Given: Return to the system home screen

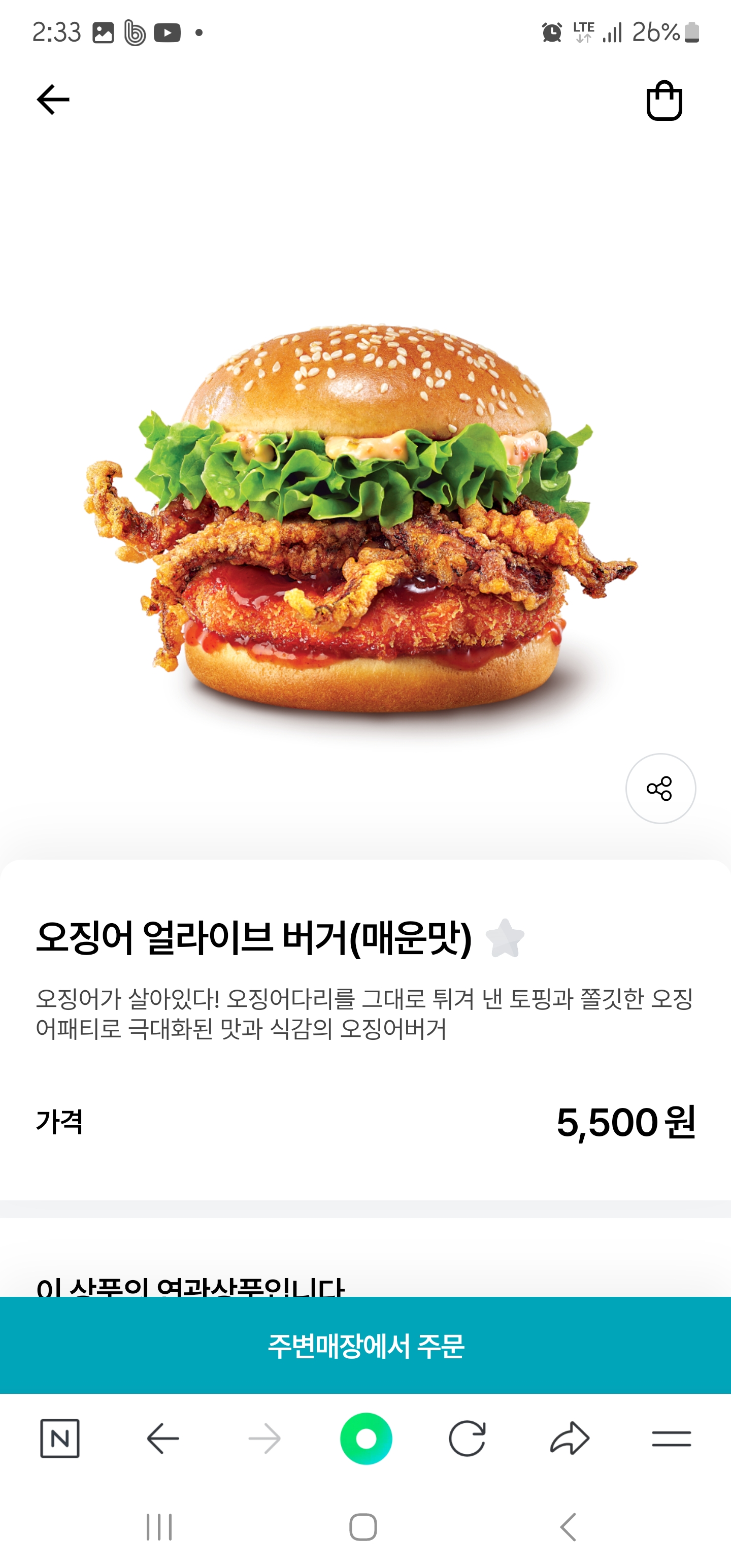Looking at the screenshot, I should [363, 1526].
